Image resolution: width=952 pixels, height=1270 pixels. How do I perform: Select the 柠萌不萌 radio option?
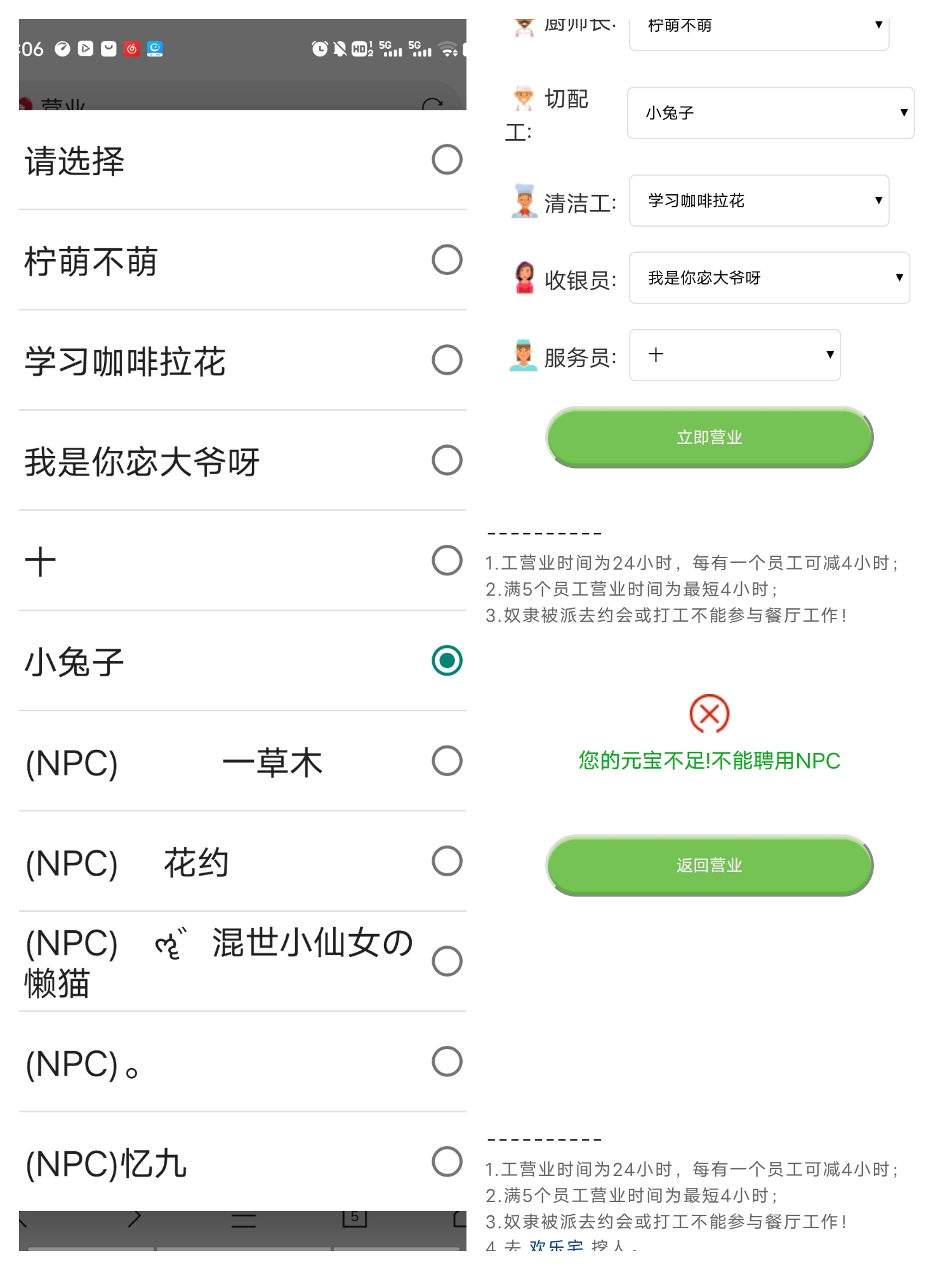tap(447, 260)
